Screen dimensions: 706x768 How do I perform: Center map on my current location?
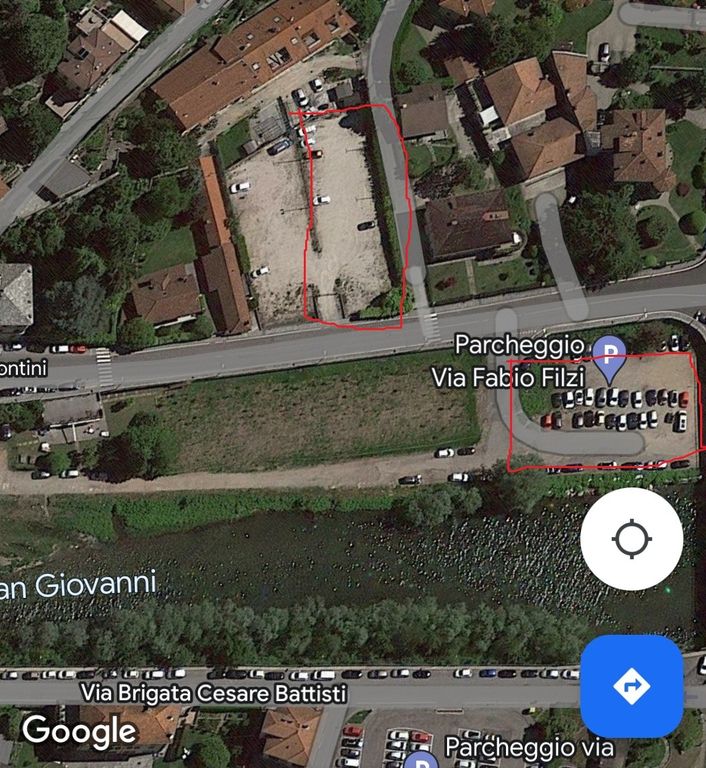click(x=631, y=540)
